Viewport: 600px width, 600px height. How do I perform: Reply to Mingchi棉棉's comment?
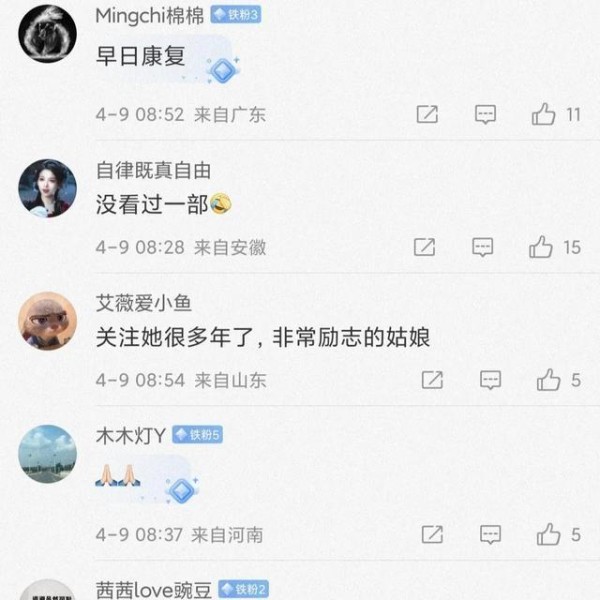485,115
